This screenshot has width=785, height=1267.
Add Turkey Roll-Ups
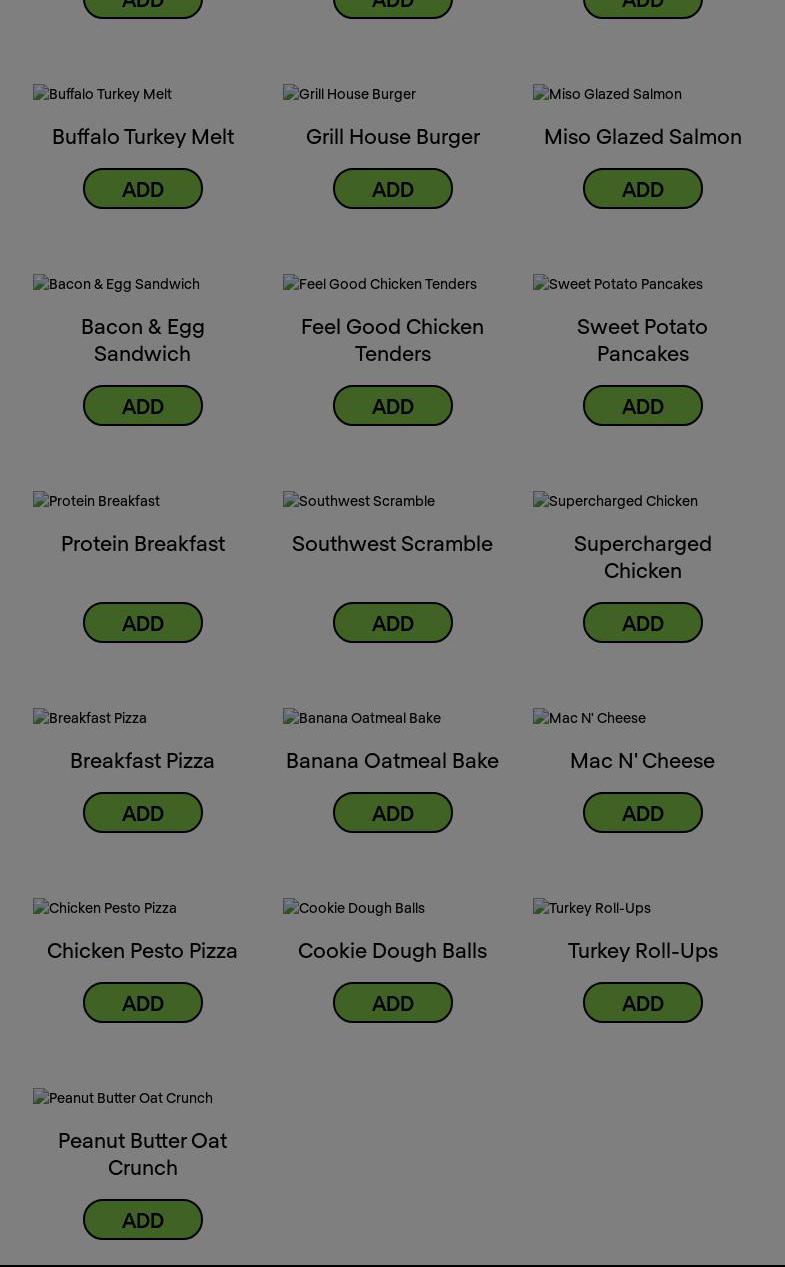[643, 1003]
